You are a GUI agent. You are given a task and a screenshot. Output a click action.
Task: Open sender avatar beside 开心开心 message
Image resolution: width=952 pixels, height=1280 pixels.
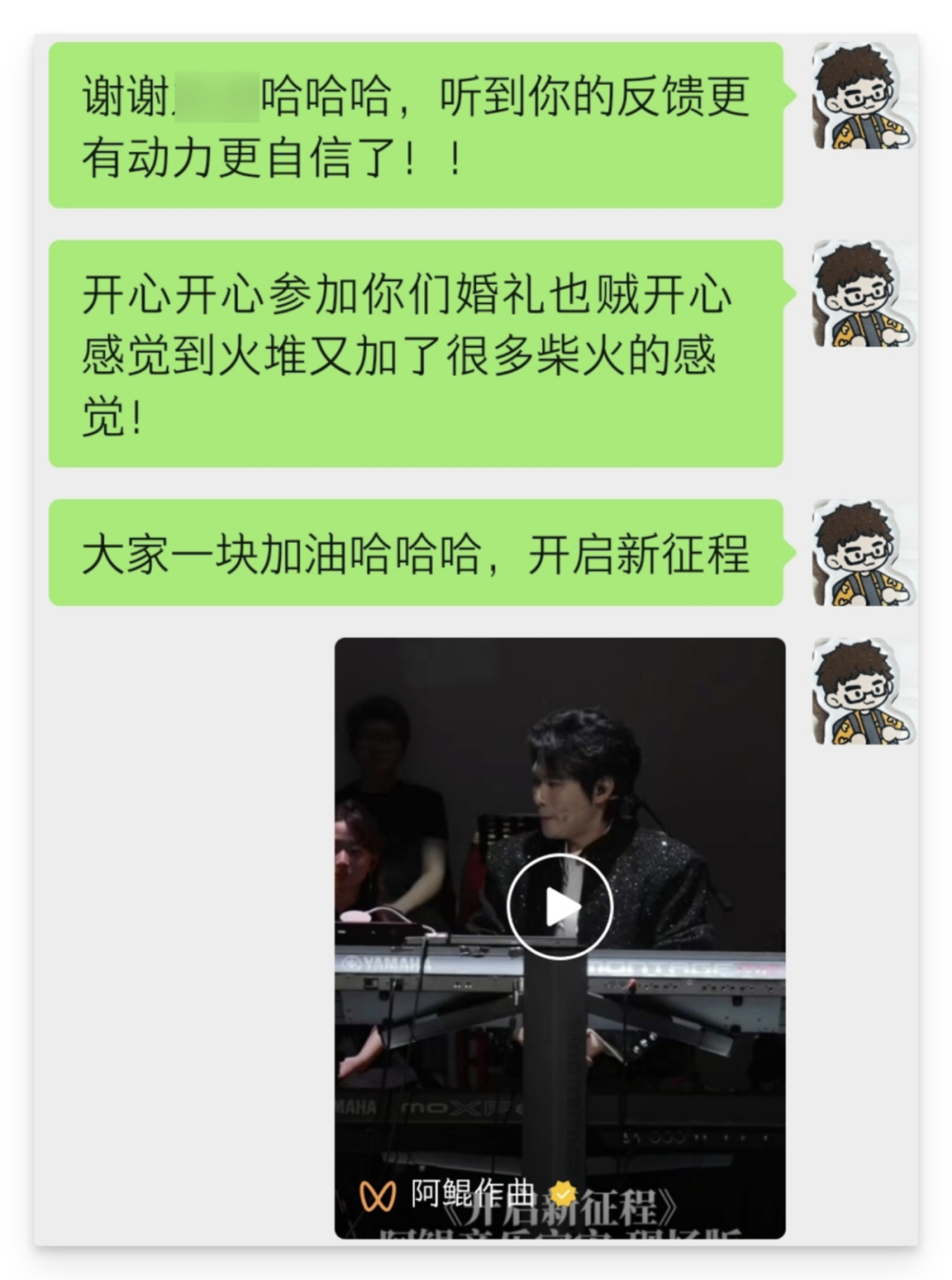click(862, 294)
